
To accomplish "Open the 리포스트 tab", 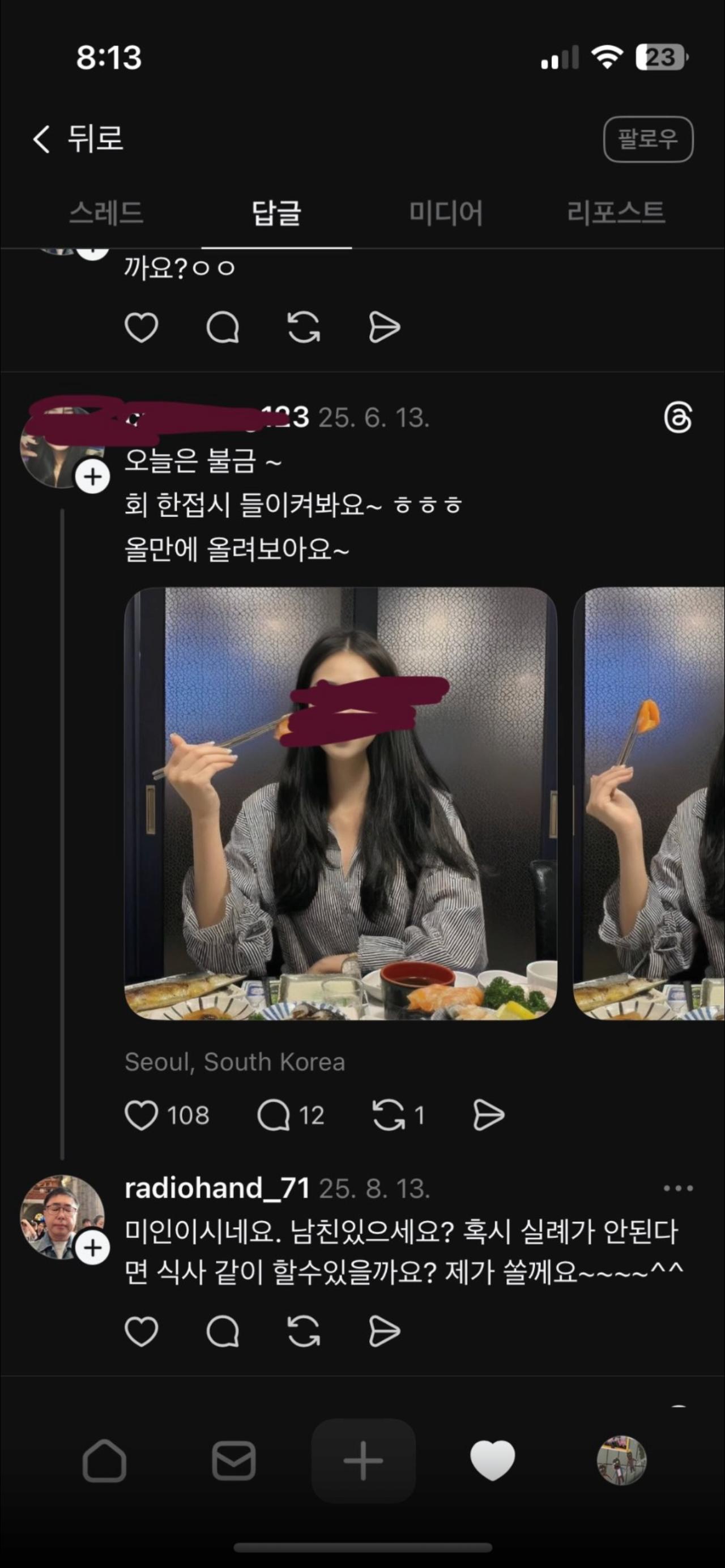I will coord(616,212).
